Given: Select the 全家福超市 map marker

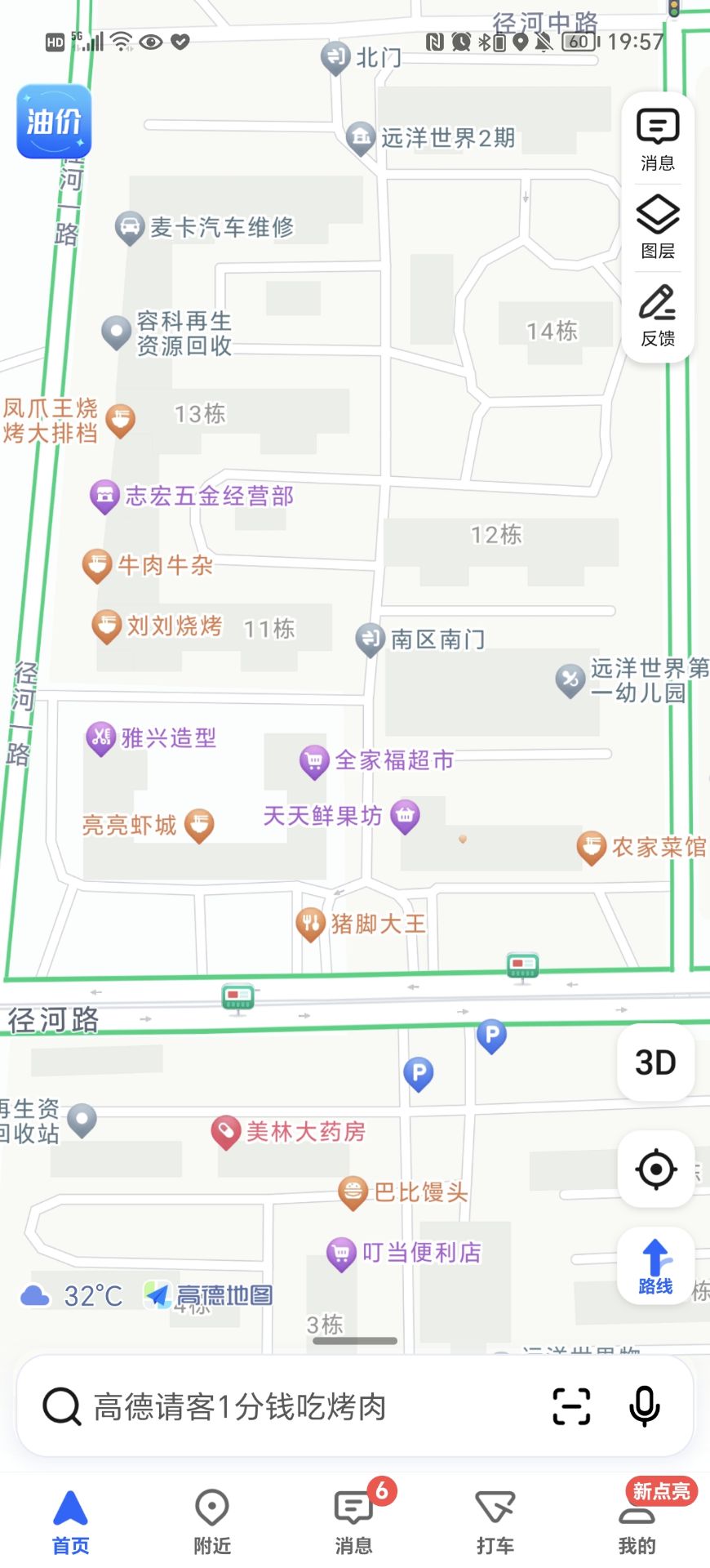Looking at the screenshot, I should [x=313, y=761].
